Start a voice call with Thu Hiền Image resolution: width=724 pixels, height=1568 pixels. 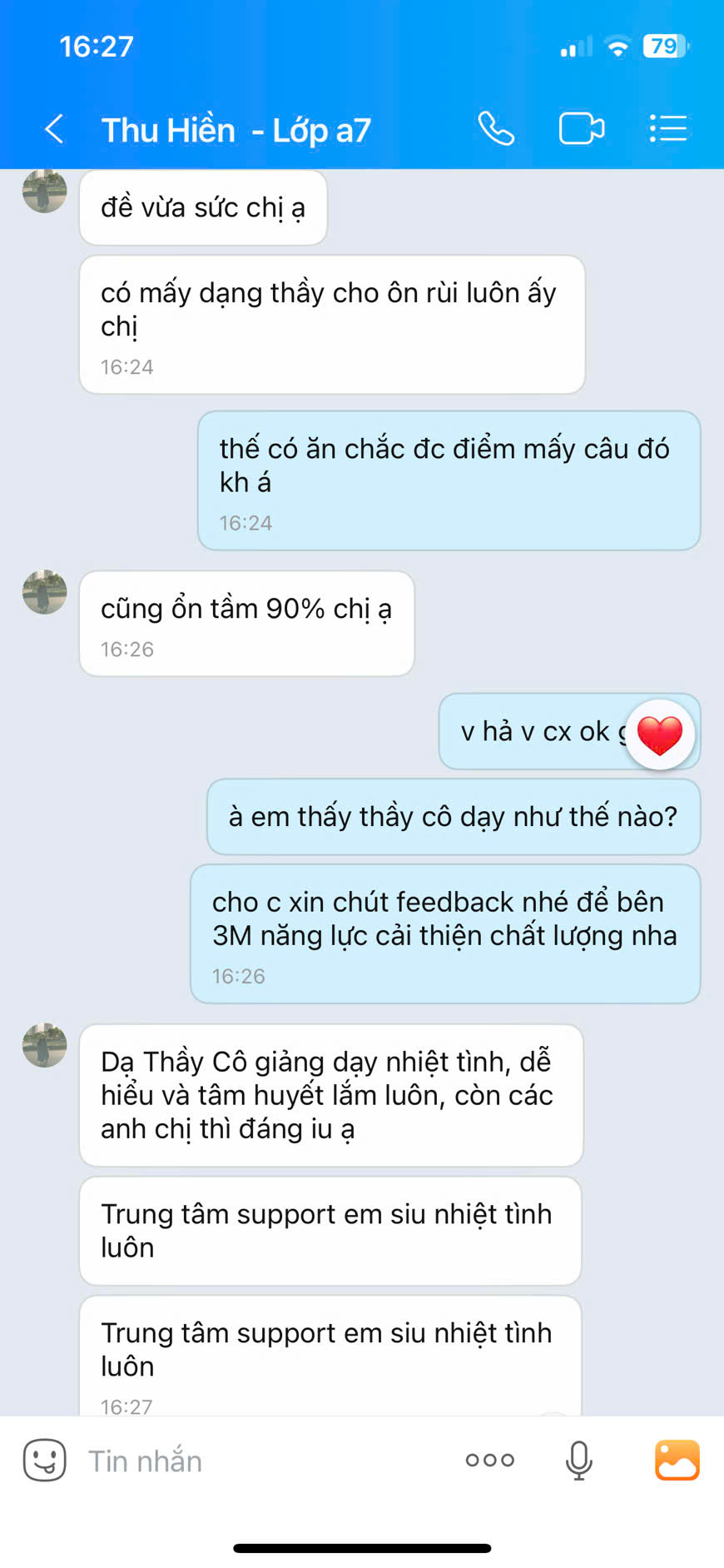pos(496,129)
